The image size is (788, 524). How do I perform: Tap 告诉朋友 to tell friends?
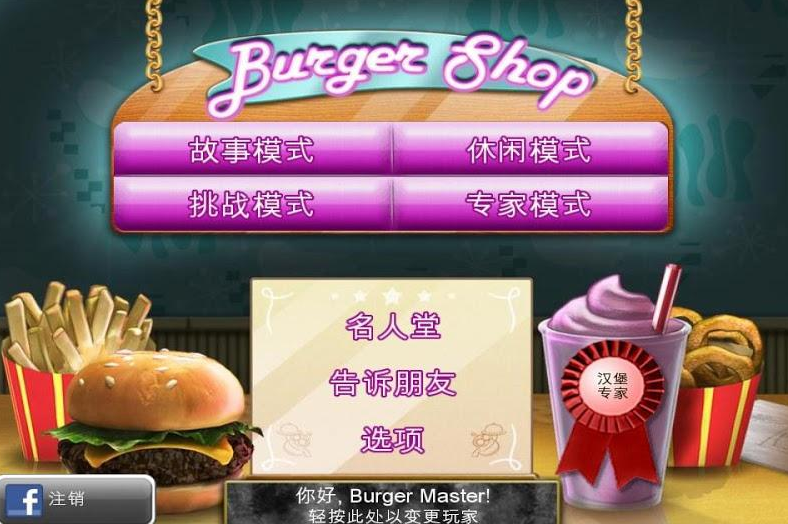coord(392,383)
